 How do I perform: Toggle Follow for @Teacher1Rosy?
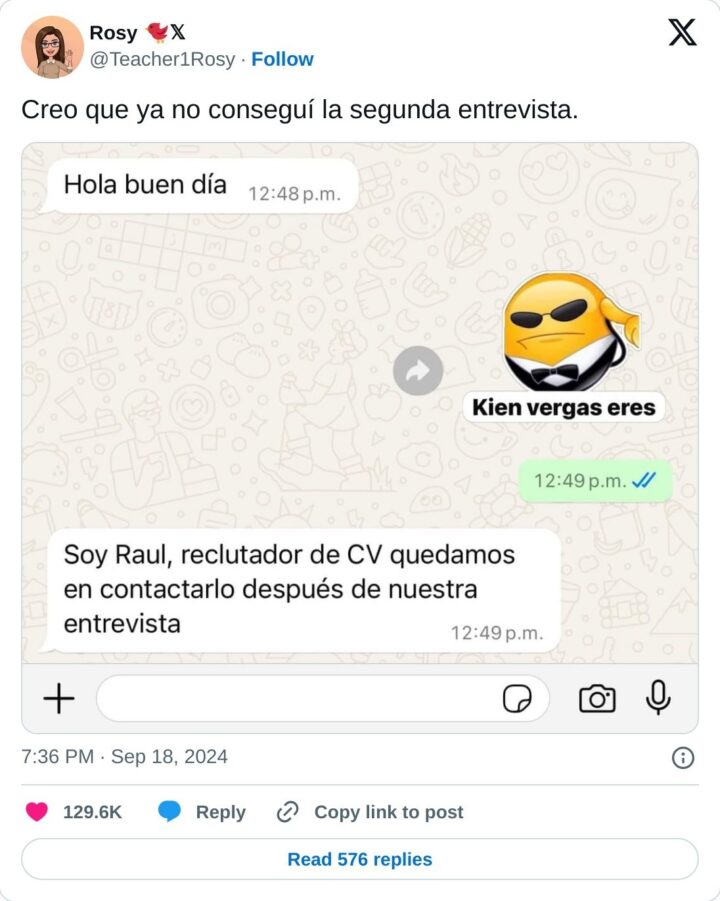click(283, 59)
